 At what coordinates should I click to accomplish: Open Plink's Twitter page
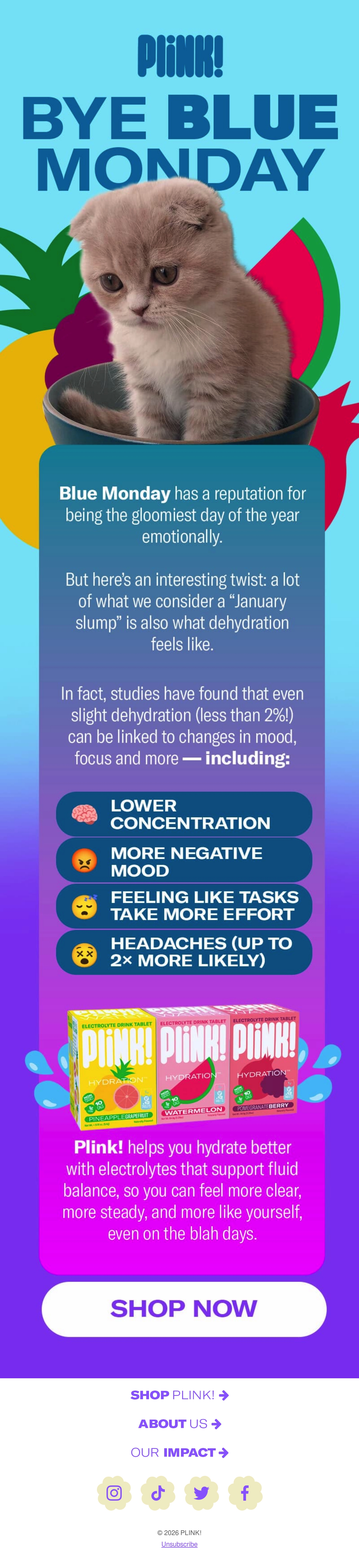coord(201,1493)
